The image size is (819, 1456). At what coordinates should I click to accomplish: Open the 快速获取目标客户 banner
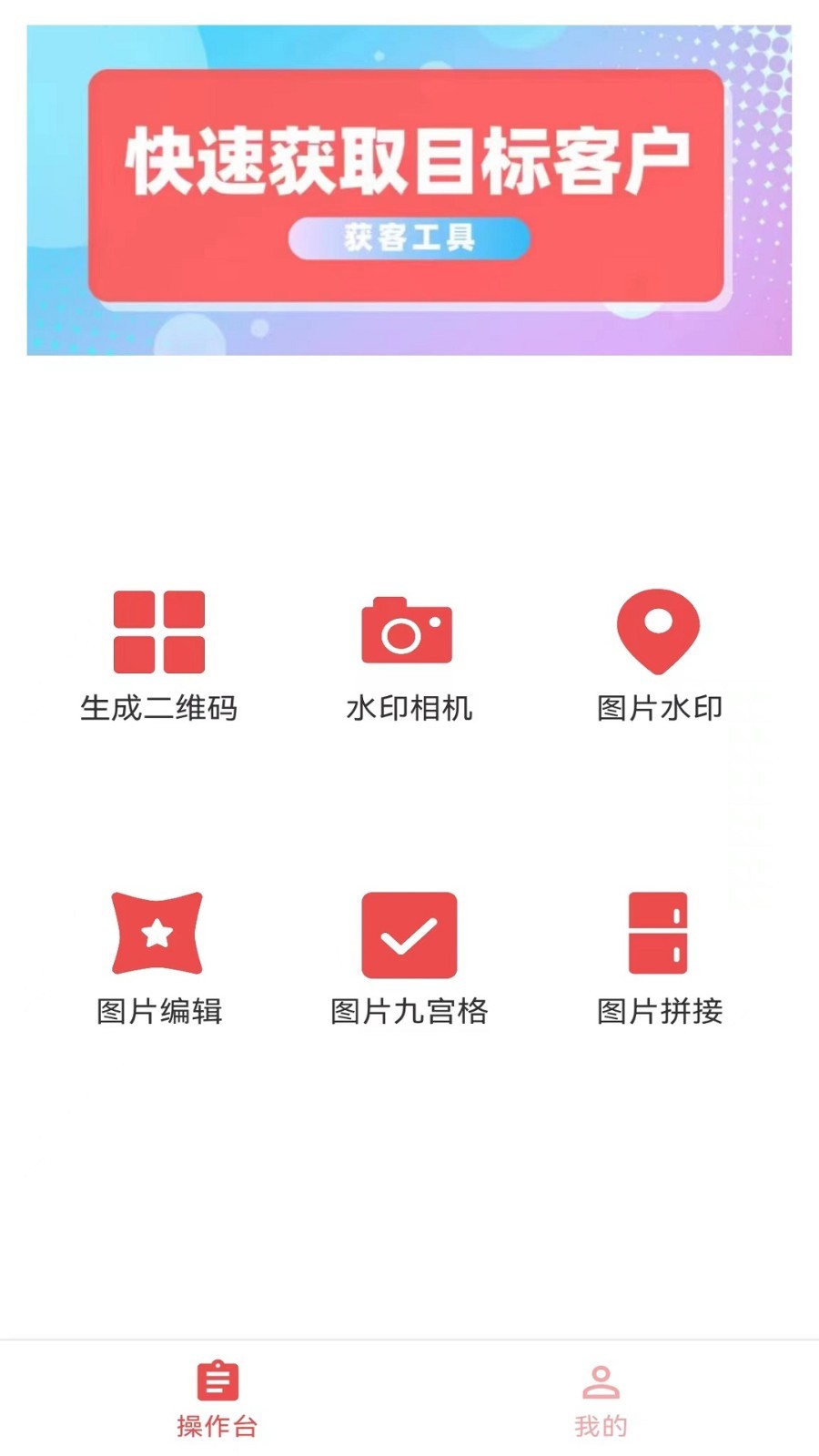pos(409,189)
